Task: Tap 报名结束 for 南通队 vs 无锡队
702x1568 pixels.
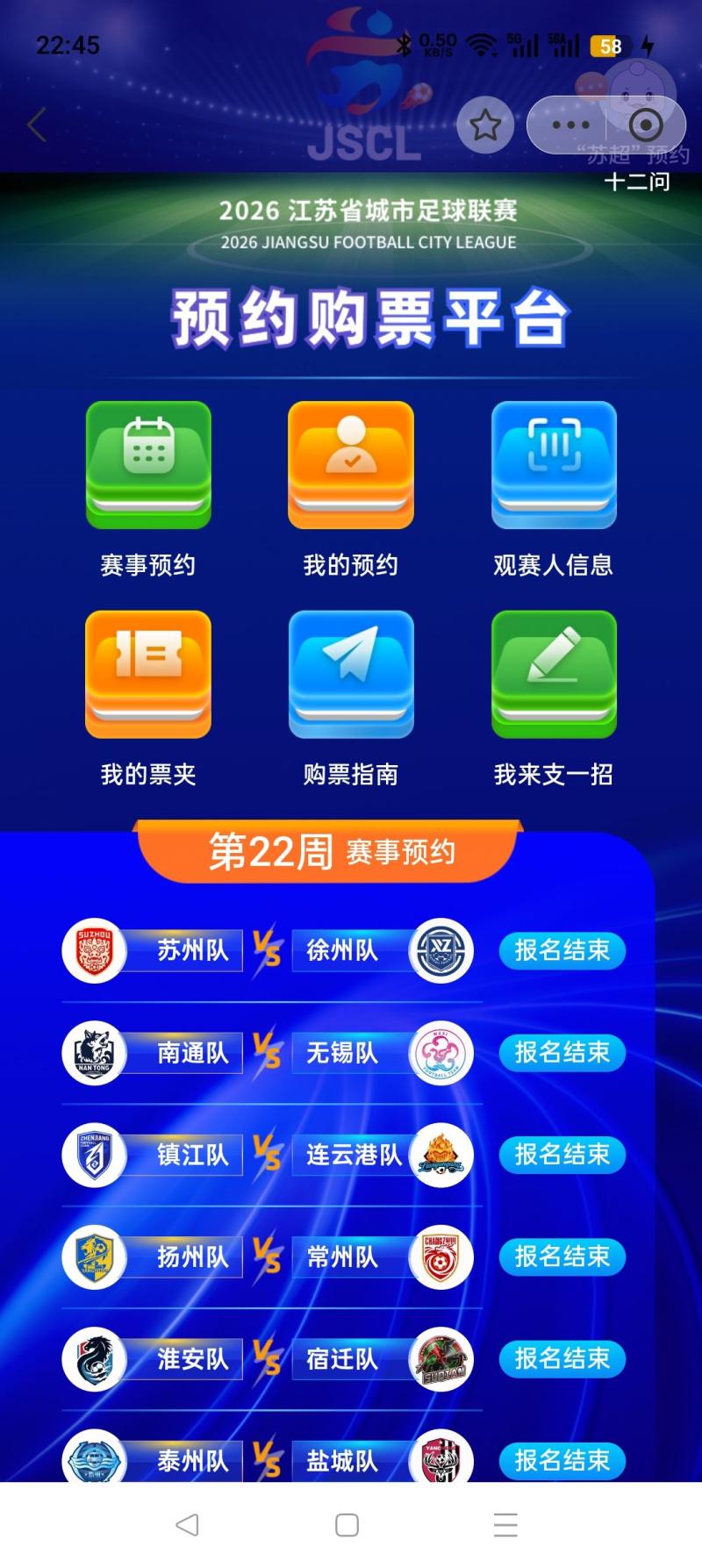Action: [x=562, y=1052]
